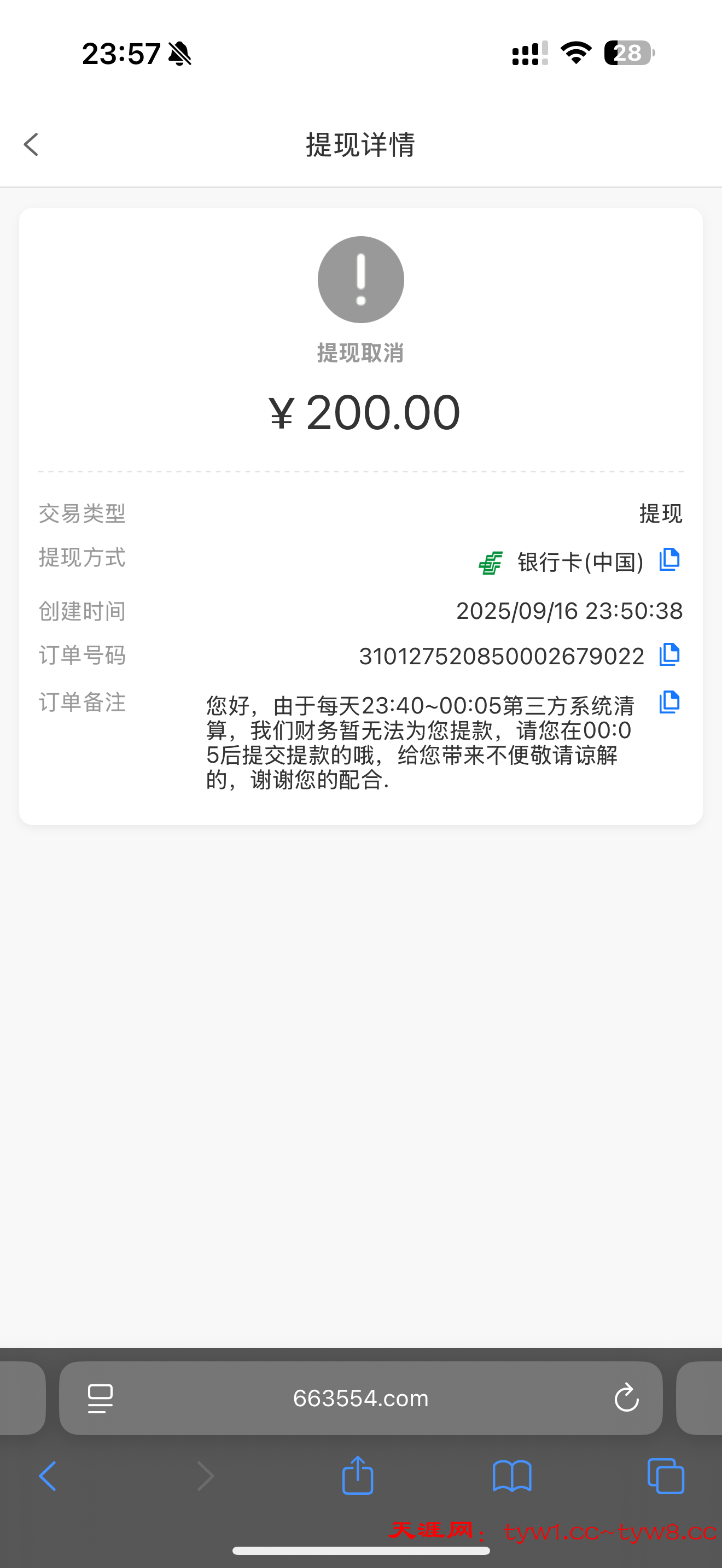Open the Safari page settings menu

(101, 1398)
